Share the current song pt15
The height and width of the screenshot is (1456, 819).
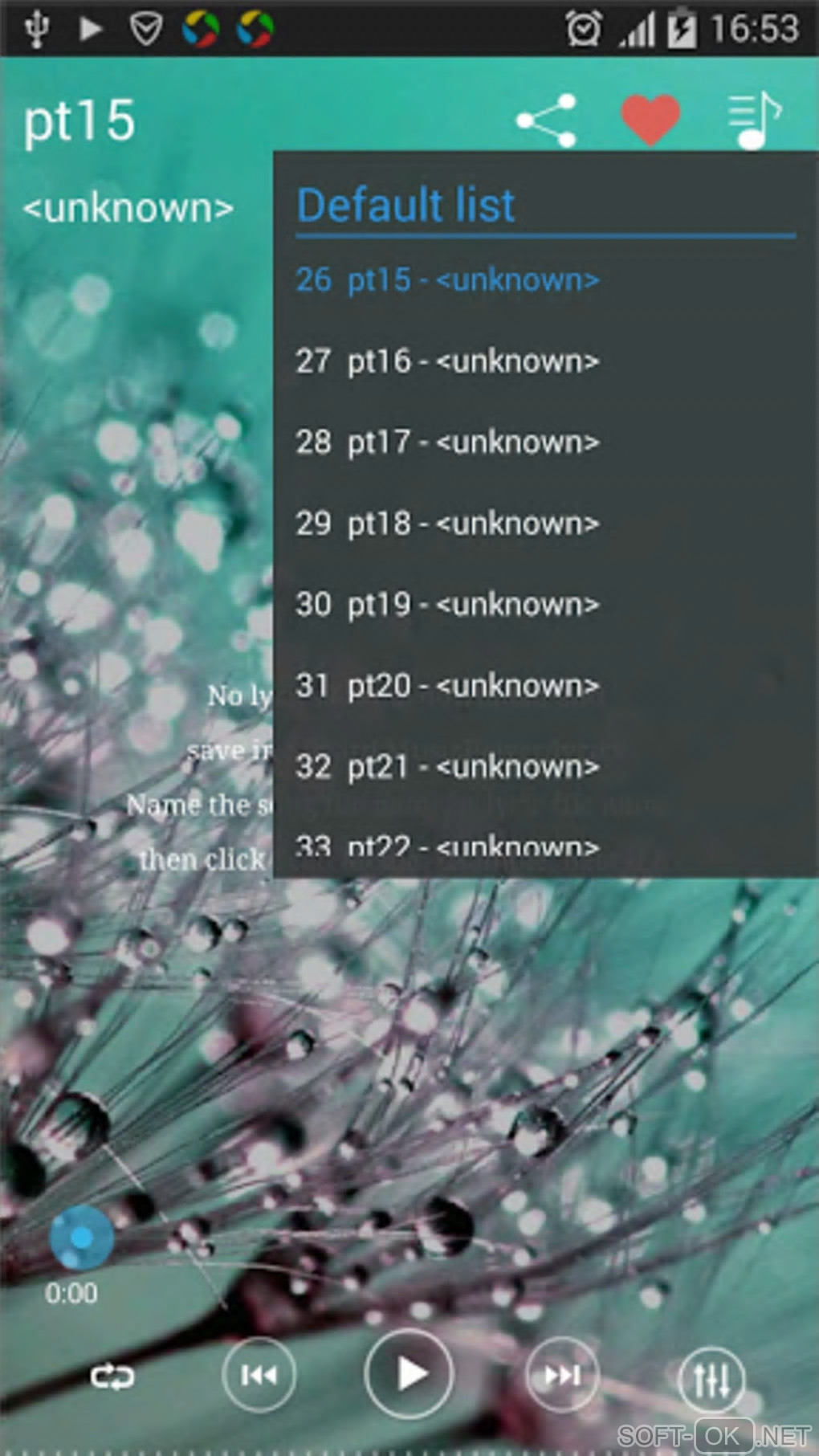pyautogui.click(x=547, y=120)
